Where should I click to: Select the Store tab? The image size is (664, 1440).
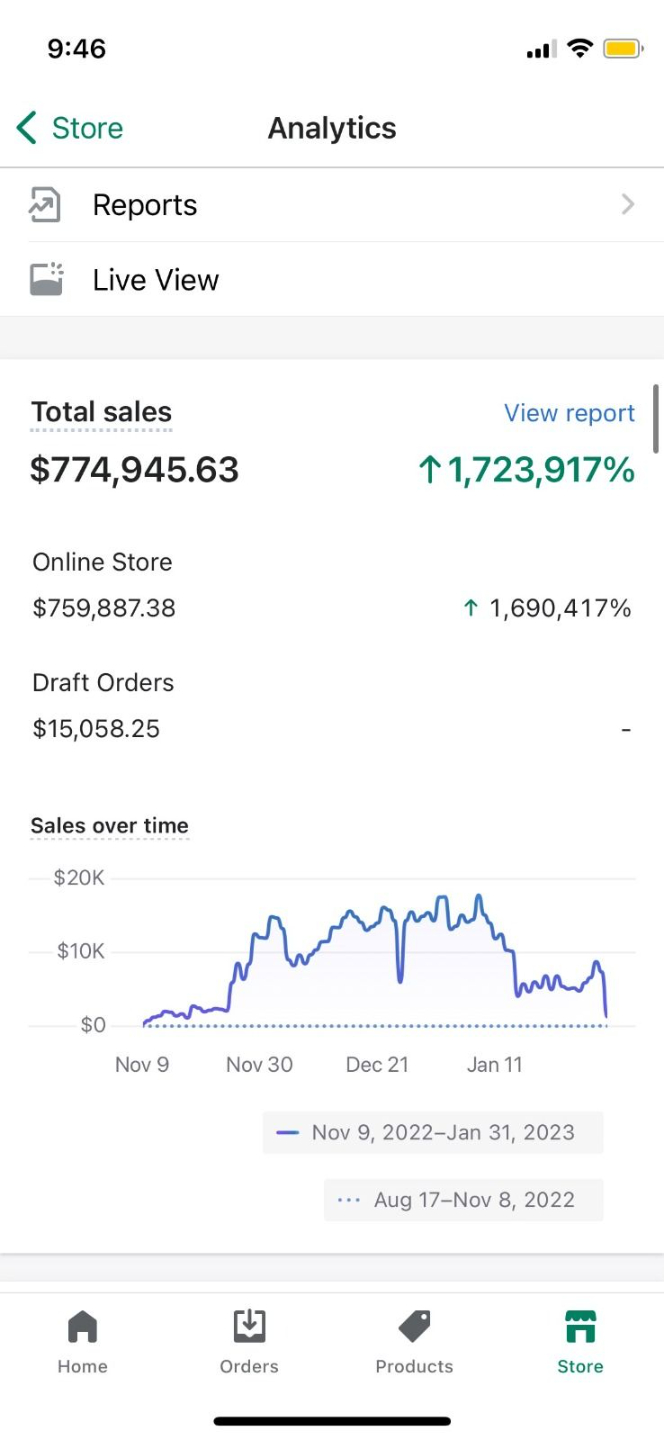pyautogui.click(x=580, y=1342)
